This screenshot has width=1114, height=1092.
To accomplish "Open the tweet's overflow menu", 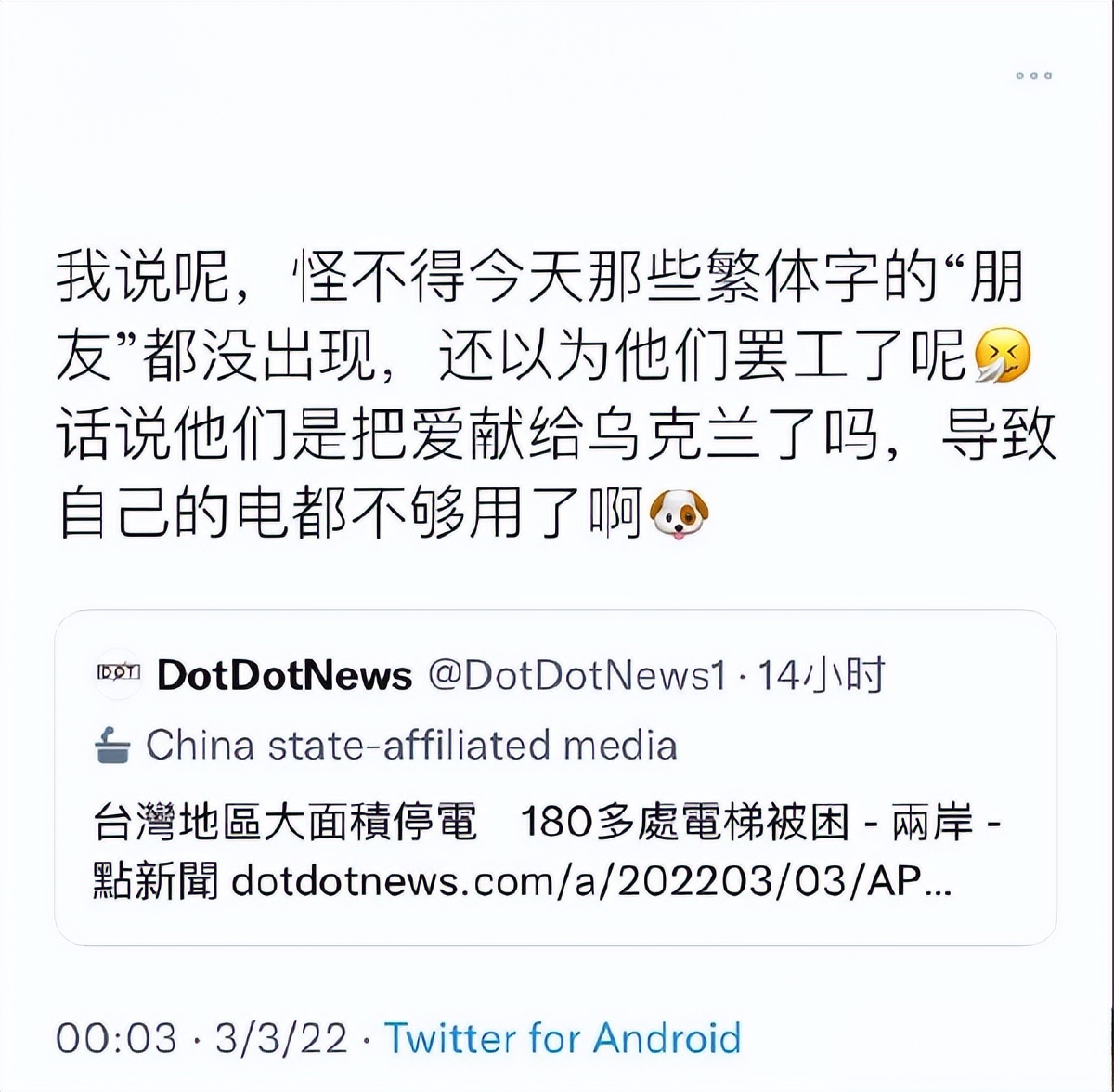I will pos(1033,75).
